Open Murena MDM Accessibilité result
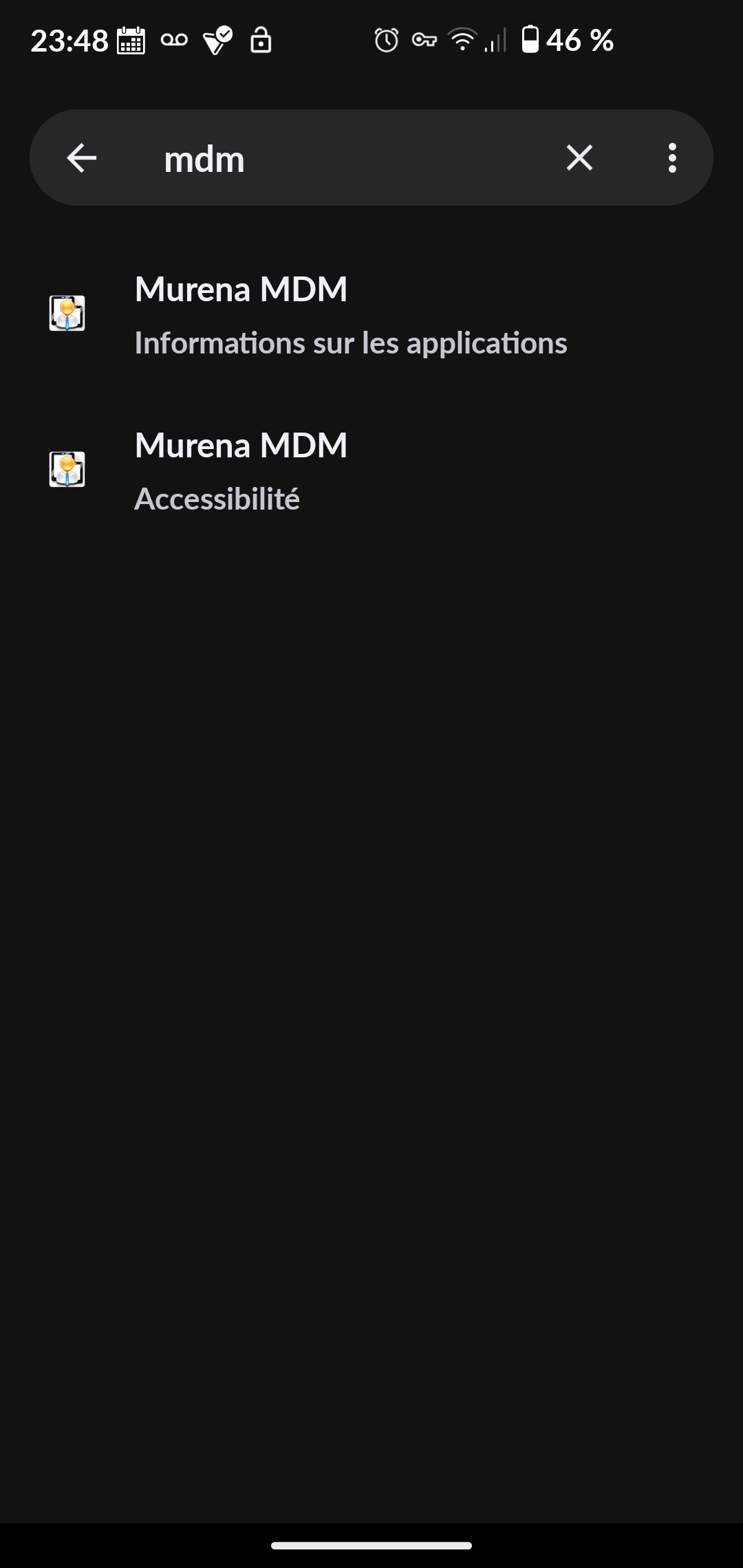The height and width of the screenshot is (1568, 743). 371,471
